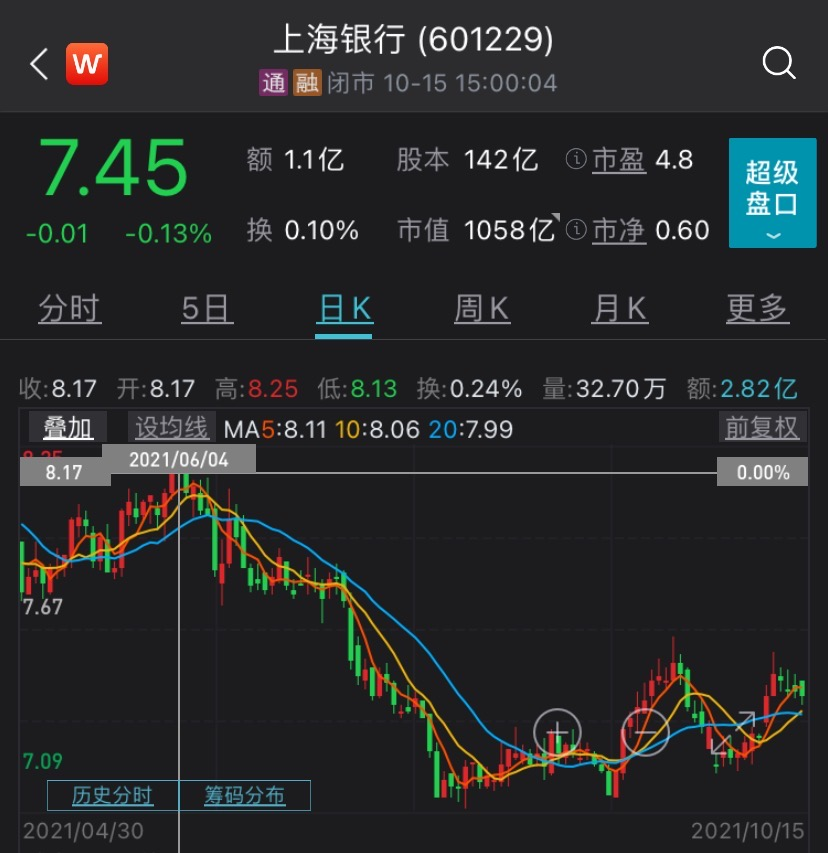Open the Wind W logo icon
Image resolution: width=828 pixels, height=853 pixels.
[x=88, y=63]
